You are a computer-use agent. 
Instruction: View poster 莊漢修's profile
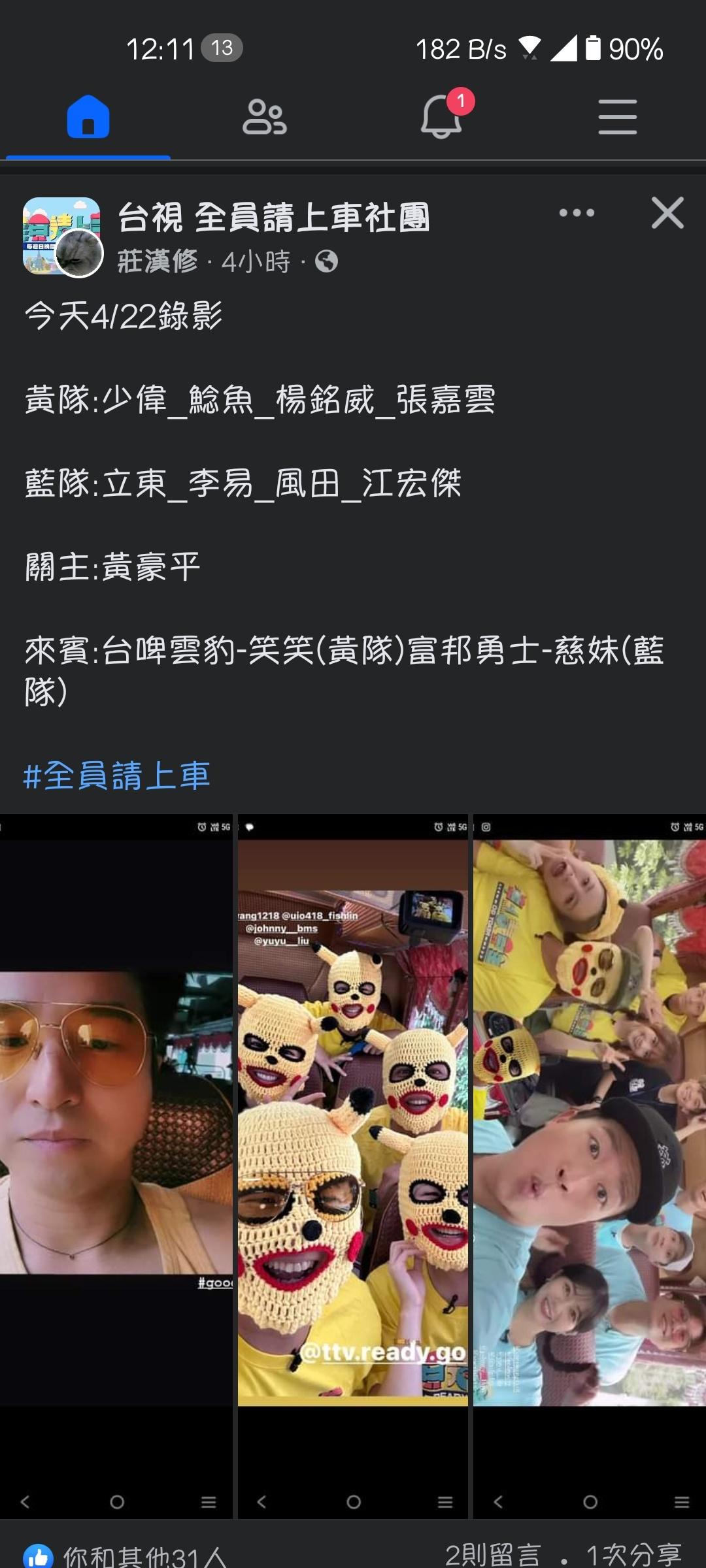(158, 262)
